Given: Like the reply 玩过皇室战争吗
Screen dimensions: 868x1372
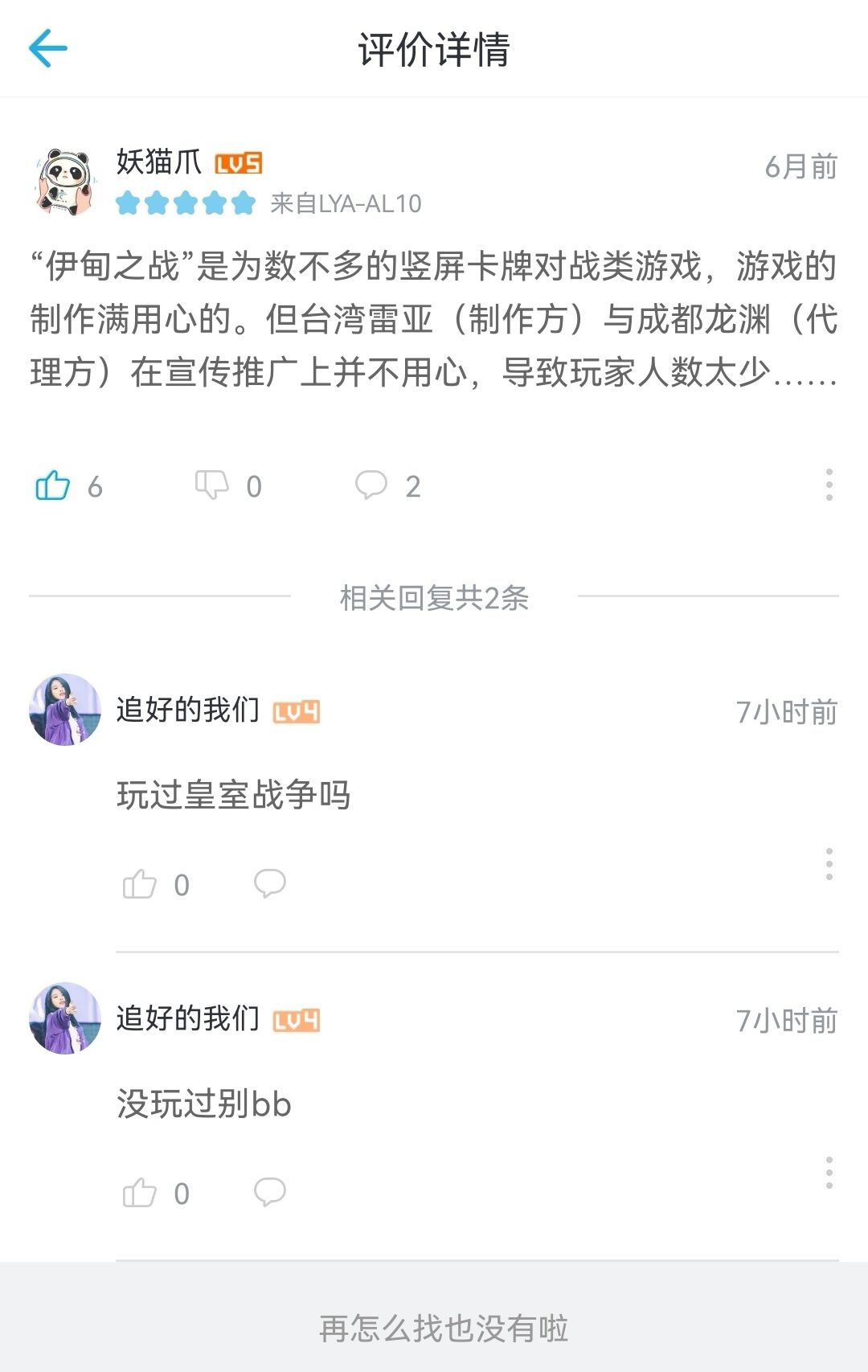Looking at the screenshot, I should [139, 884].
